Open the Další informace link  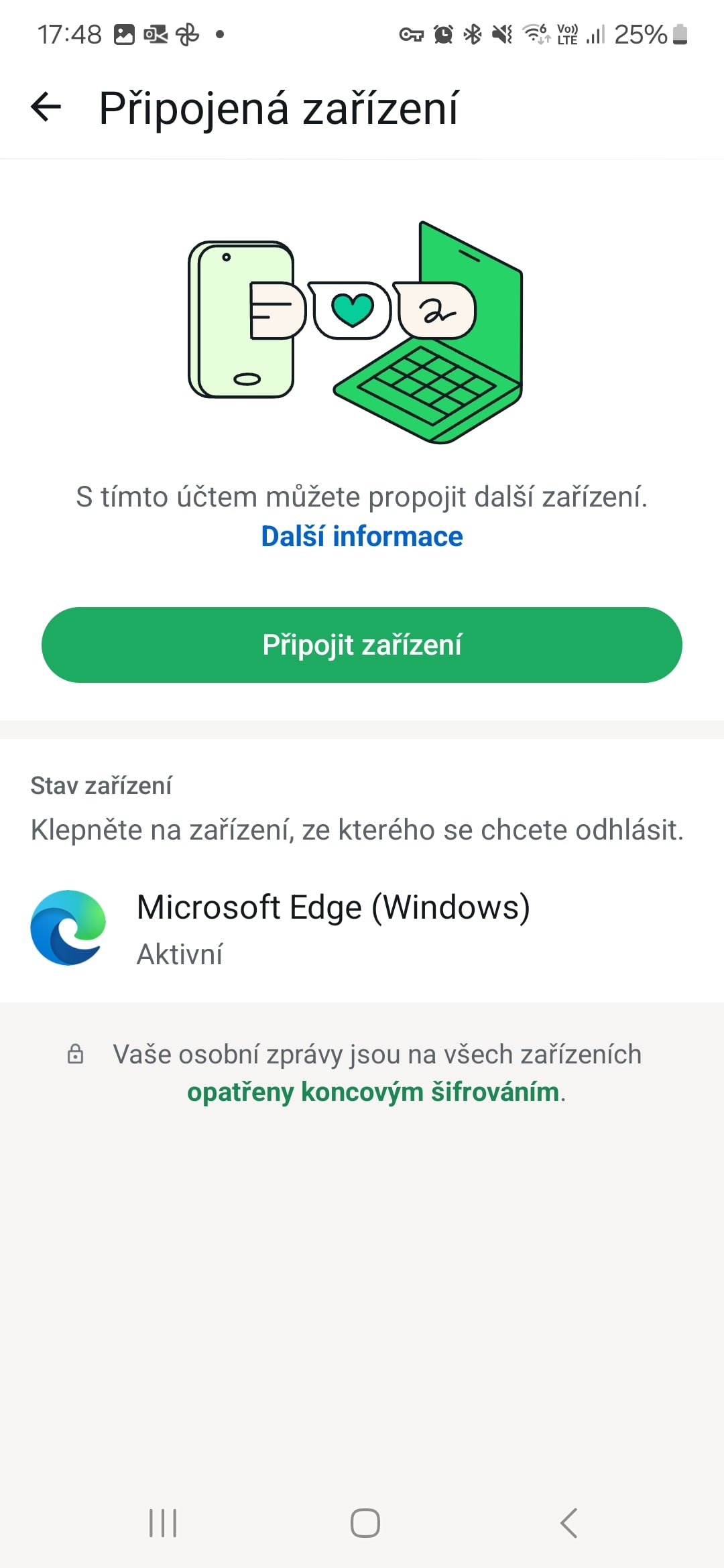(x=362, y=537)
